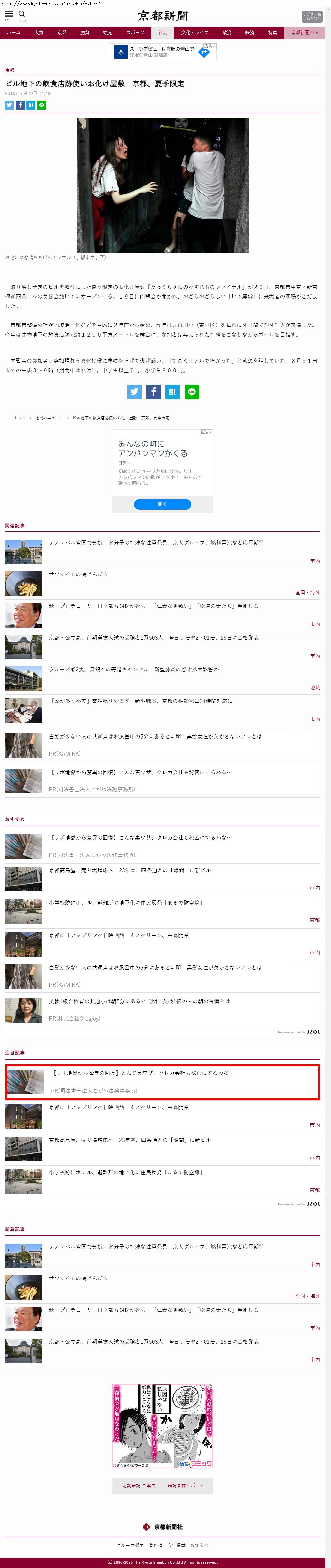This screenshot has width=331, height=1568.
Task: Open the クルーズ船2隻 舞鶴 article
Action: click(134, 669)
